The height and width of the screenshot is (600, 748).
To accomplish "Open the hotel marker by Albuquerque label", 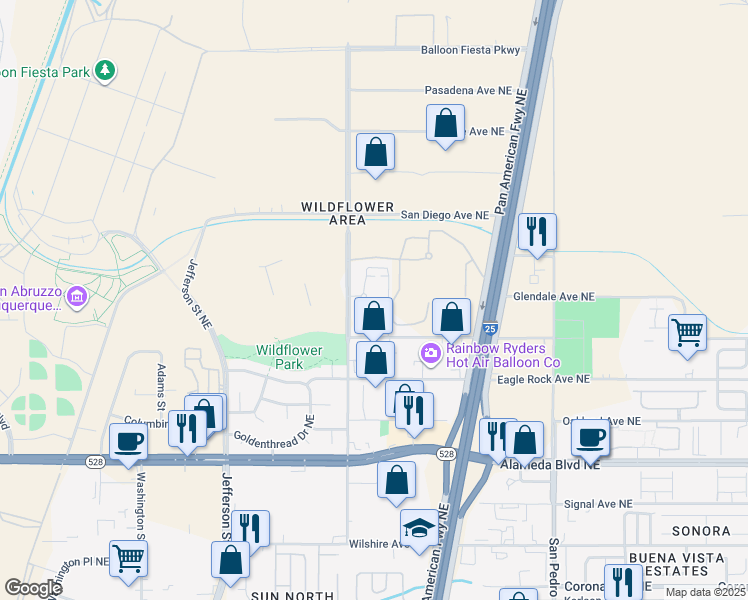I will [77, 296].
